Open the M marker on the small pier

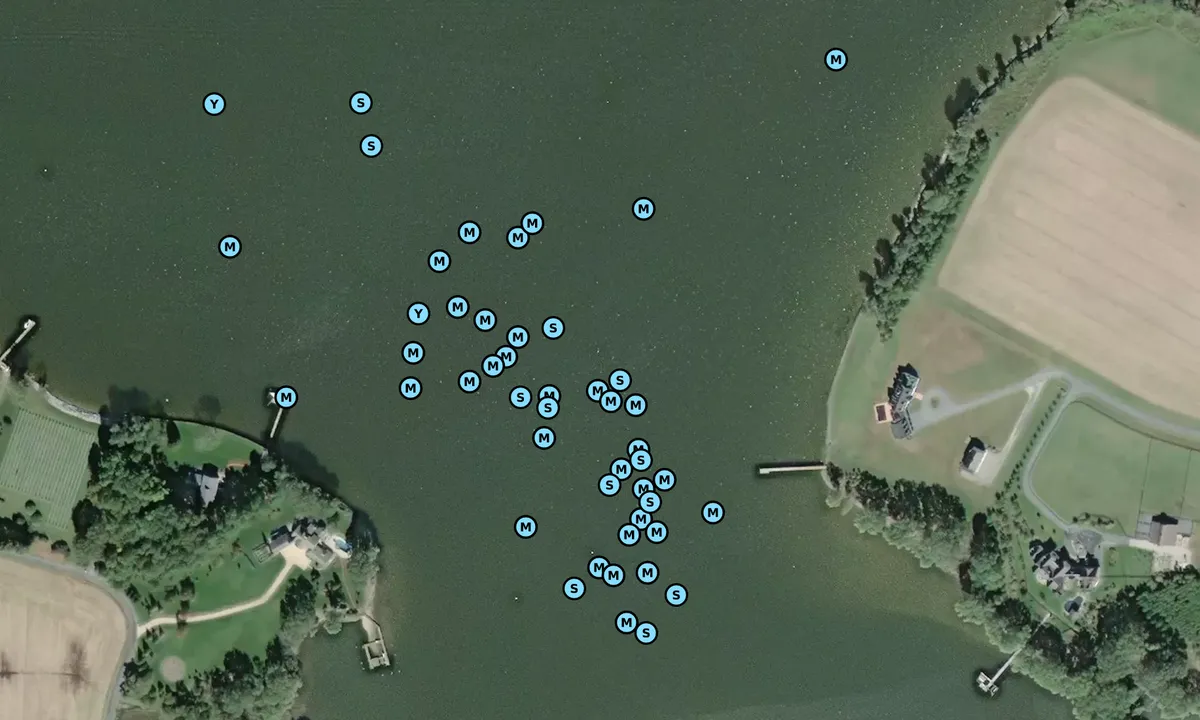point(286,397)
